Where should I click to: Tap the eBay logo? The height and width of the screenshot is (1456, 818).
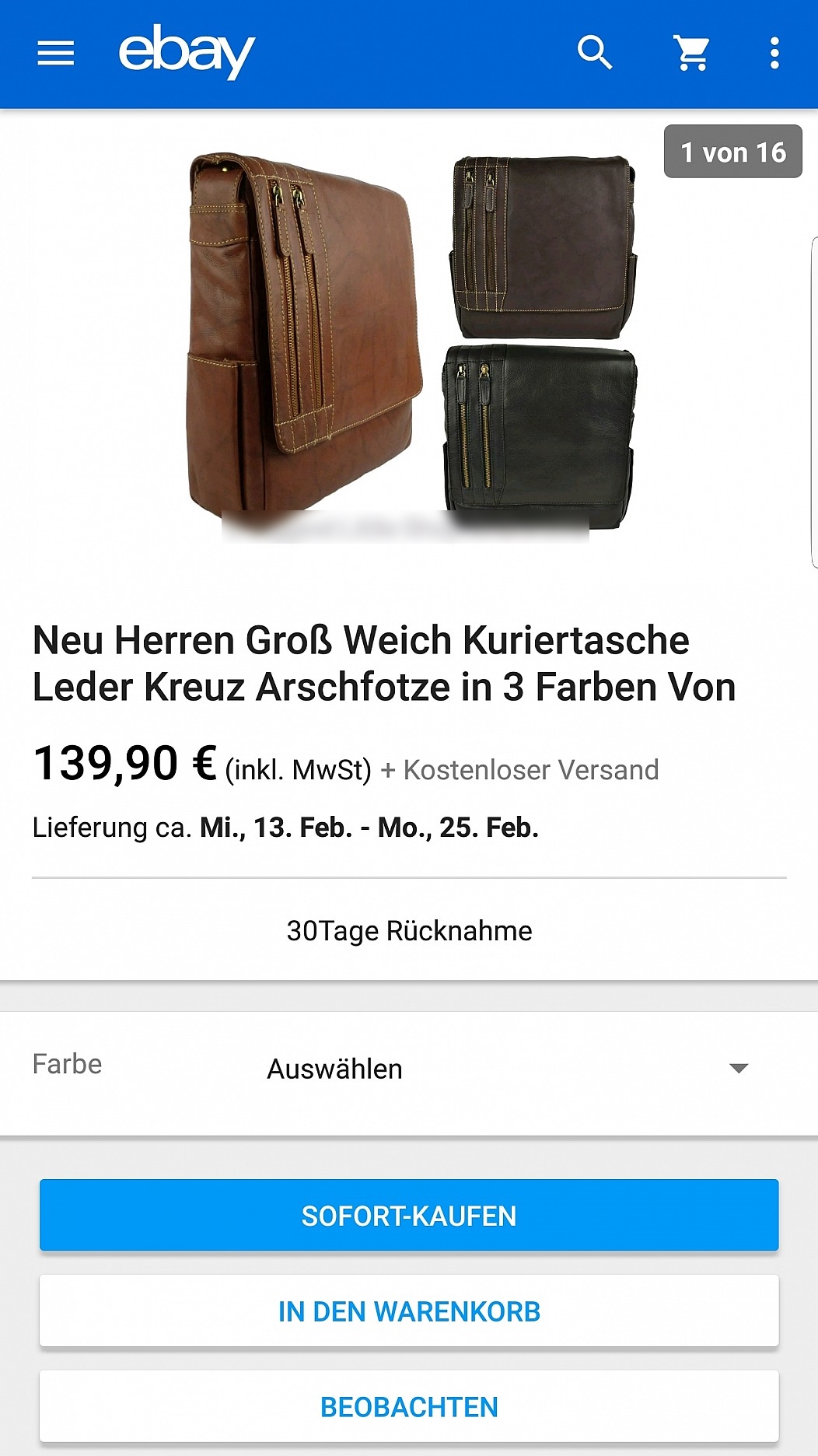(x=187, y=51)
